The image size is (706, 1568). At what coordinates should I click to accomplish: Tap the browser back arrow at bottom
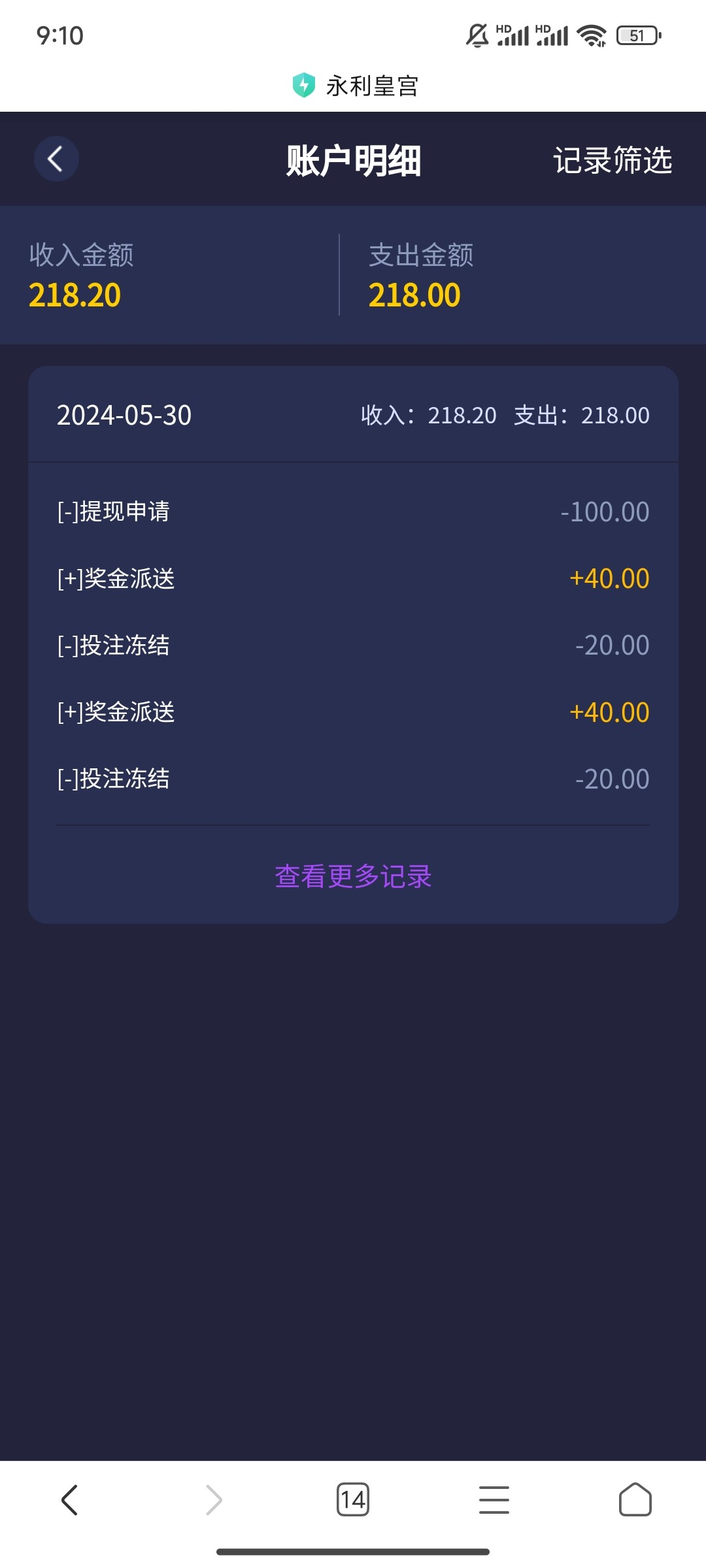[x=70, y=1499]
